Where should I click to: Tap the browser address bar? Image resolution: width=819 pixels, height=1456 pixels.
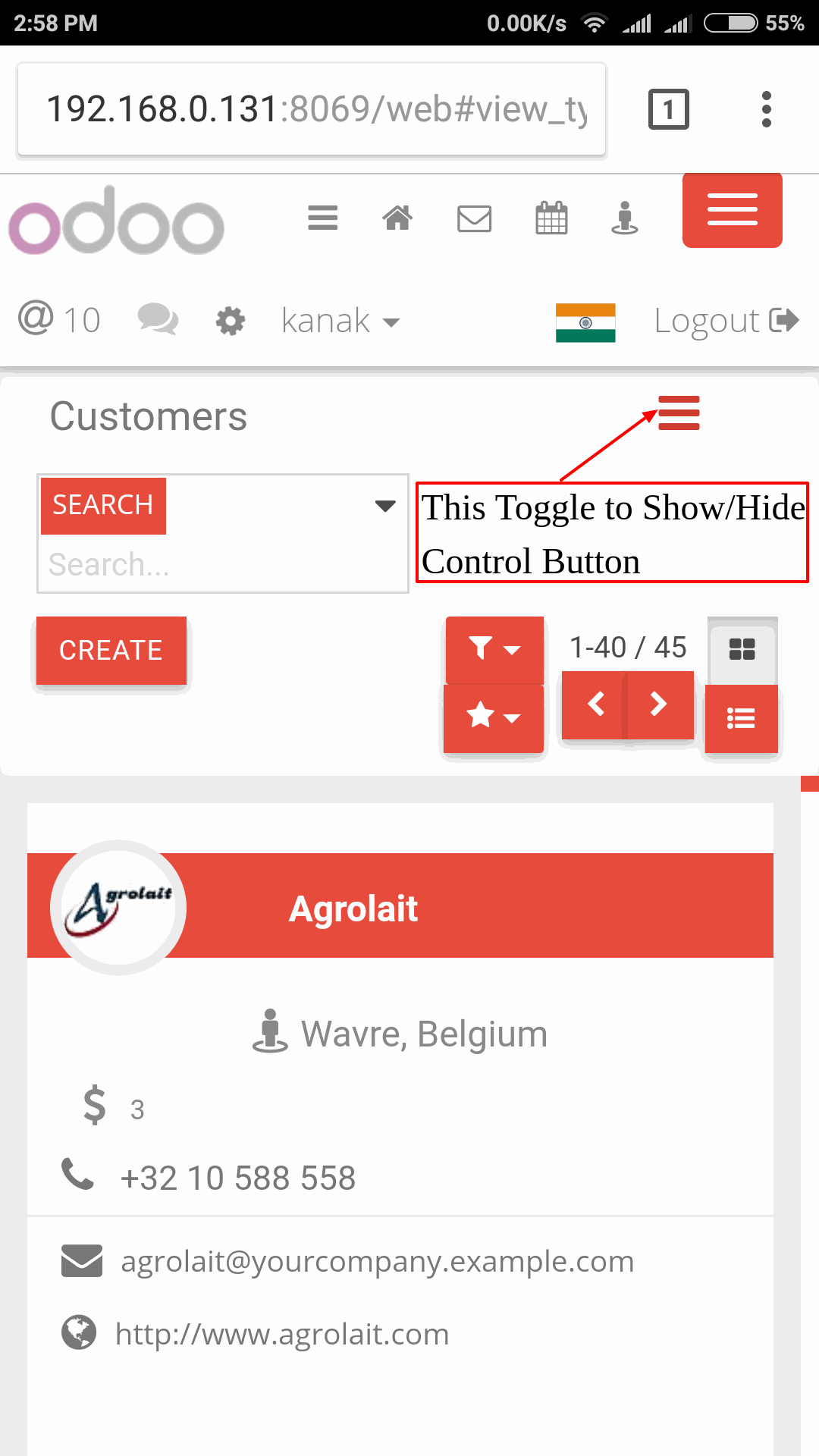312,109
